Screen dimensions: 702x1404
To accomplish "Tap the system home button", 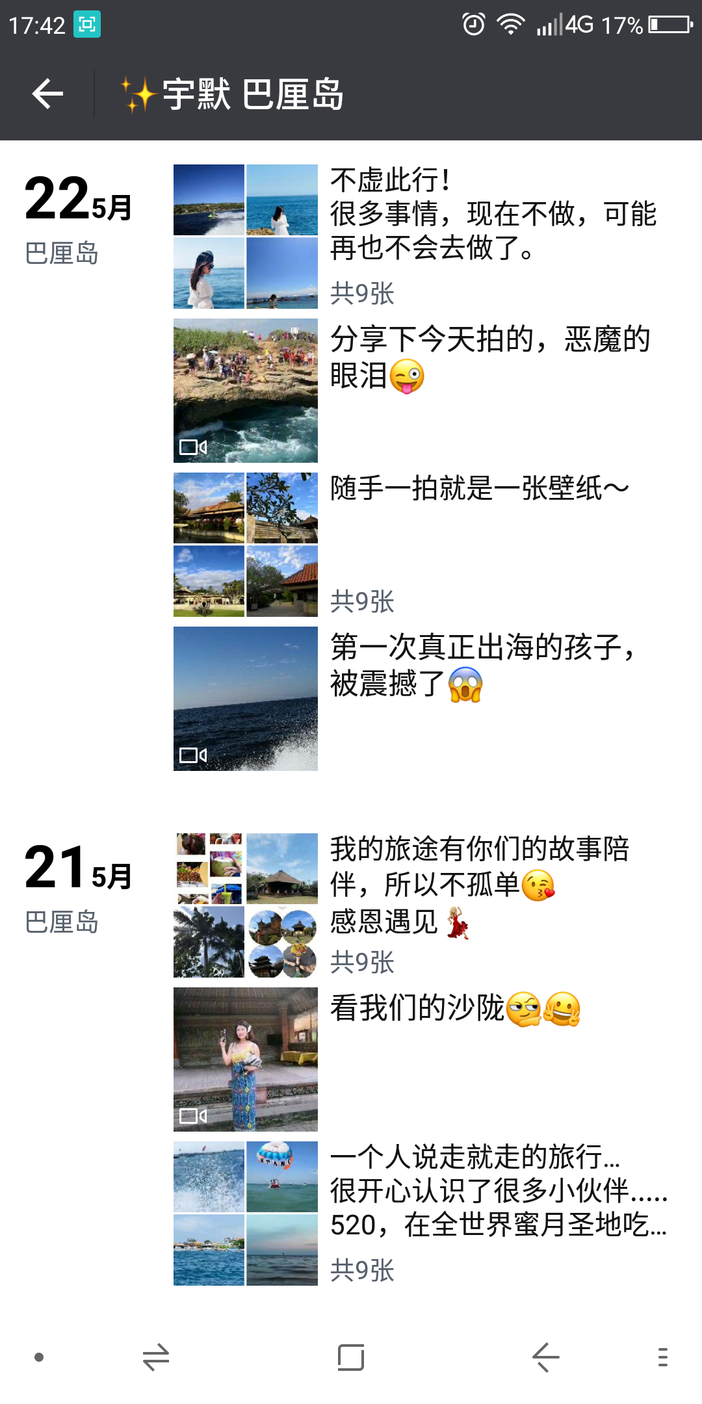I will coord(351,1357).
